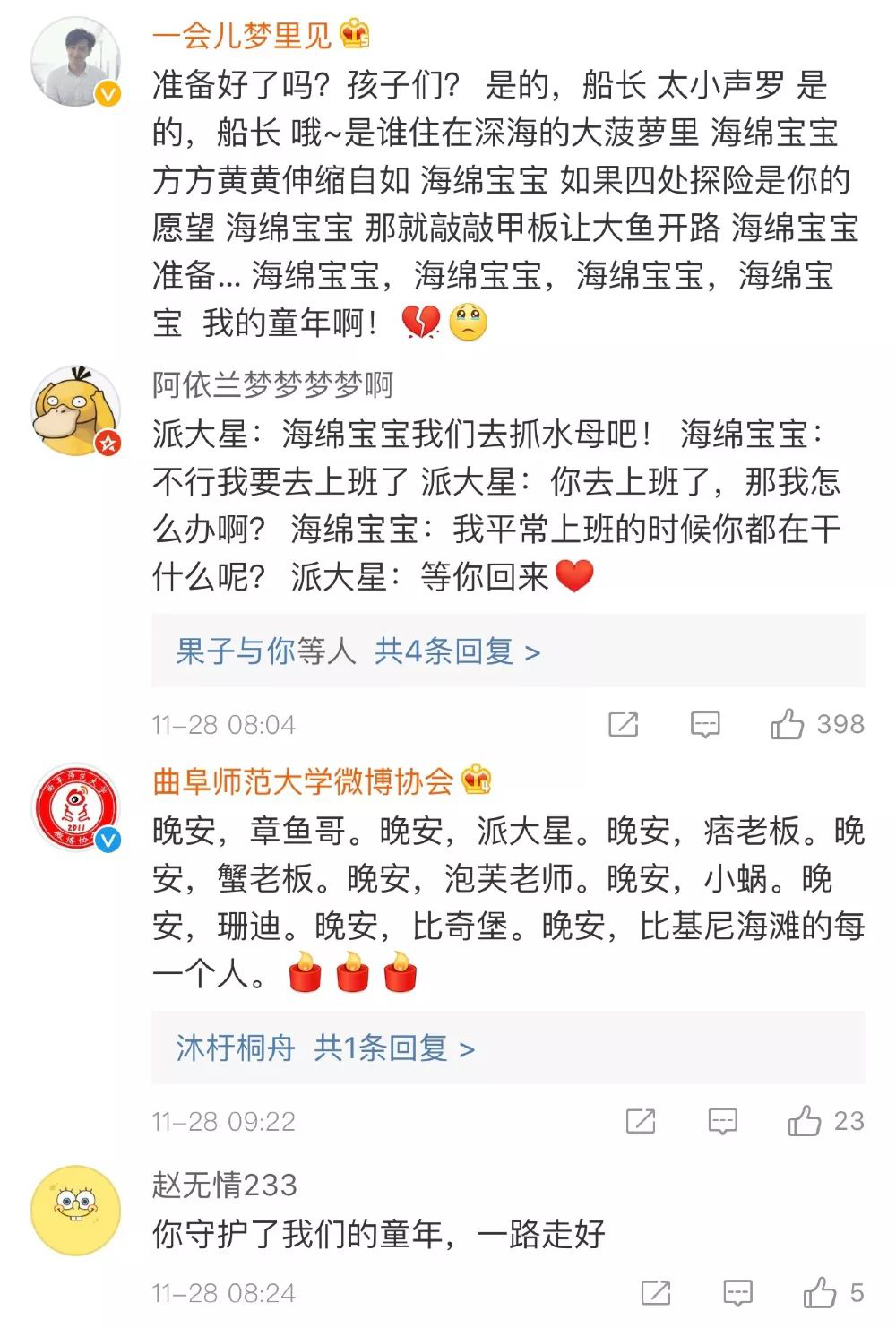Expand 沐杅桐舟 共1条回复
The image size is (896, 1328).
pyautogui.click(x=325, y=1048)
